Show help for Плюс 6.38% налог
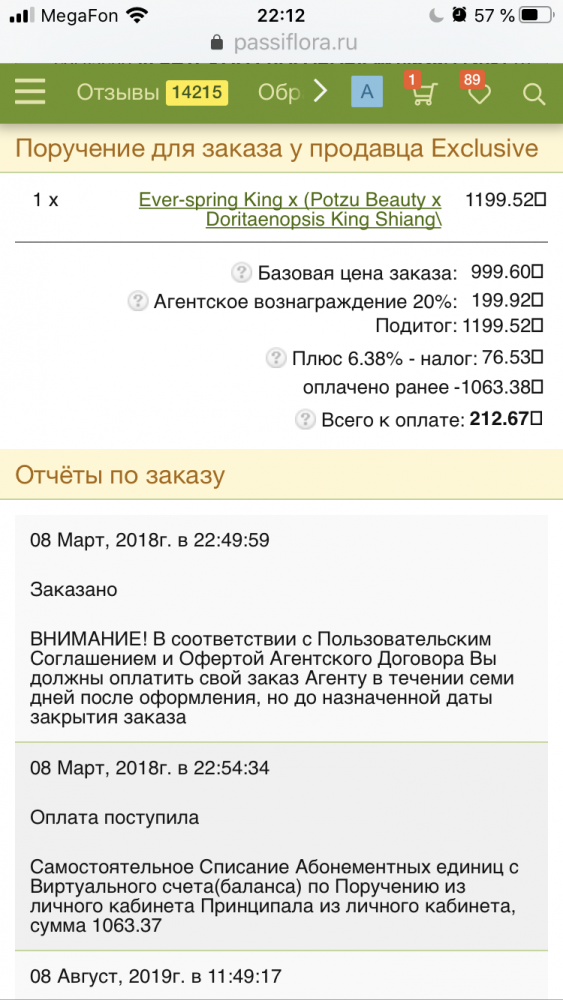Viewport: 563px width, 1000px height. (x=275, y=358)
